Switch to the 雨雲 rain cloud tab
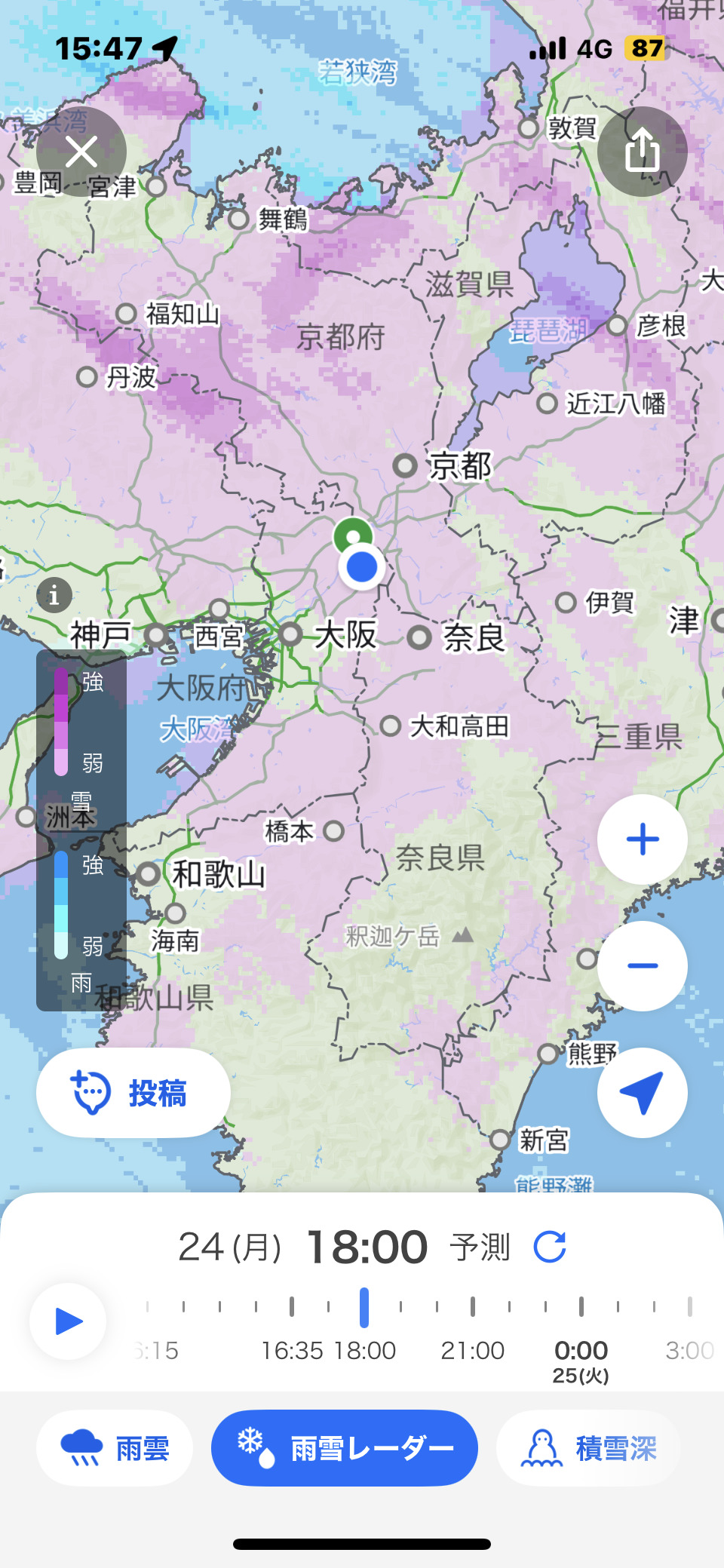724x1568 pixels. tap(115, 1448)
